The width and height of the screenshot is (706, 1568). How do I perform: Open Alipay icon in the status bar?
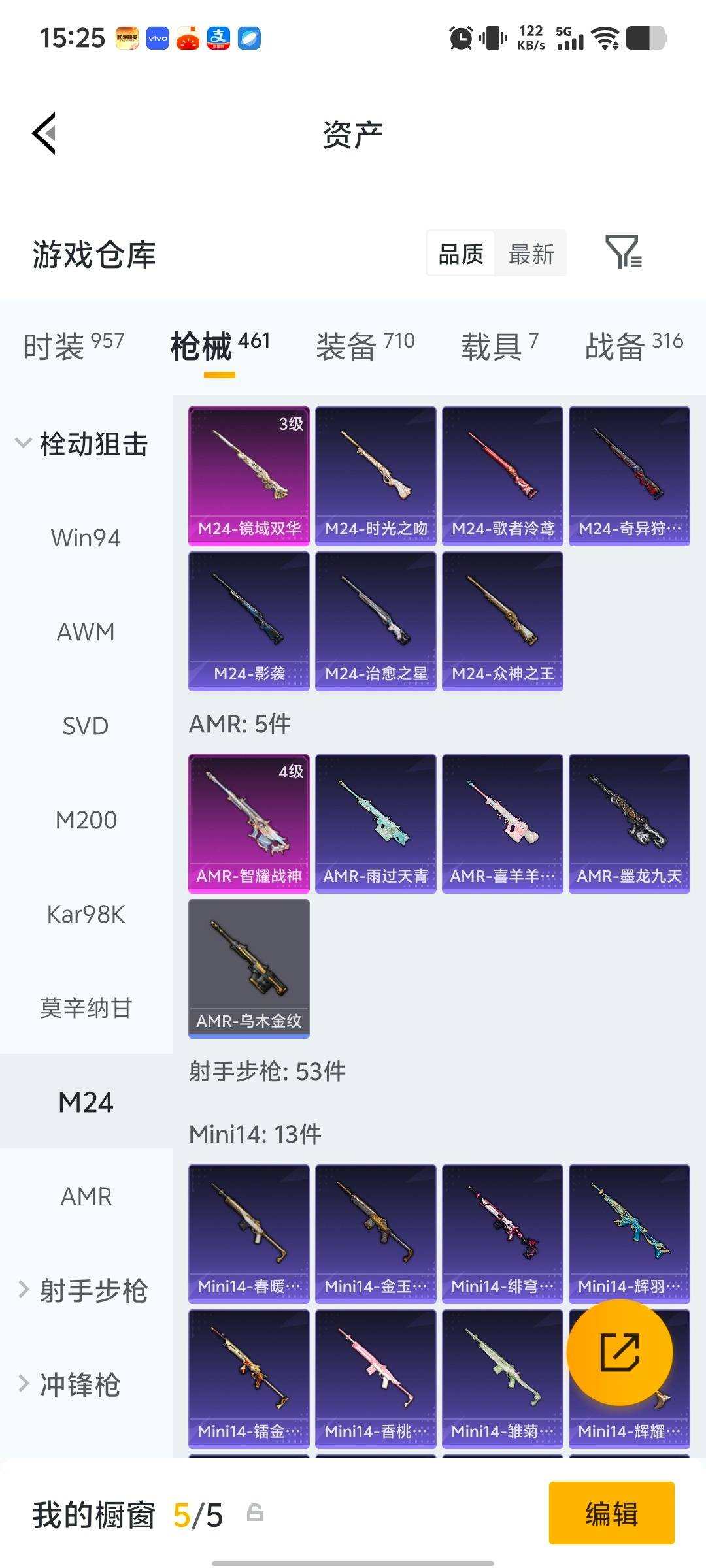click(220, 38)
